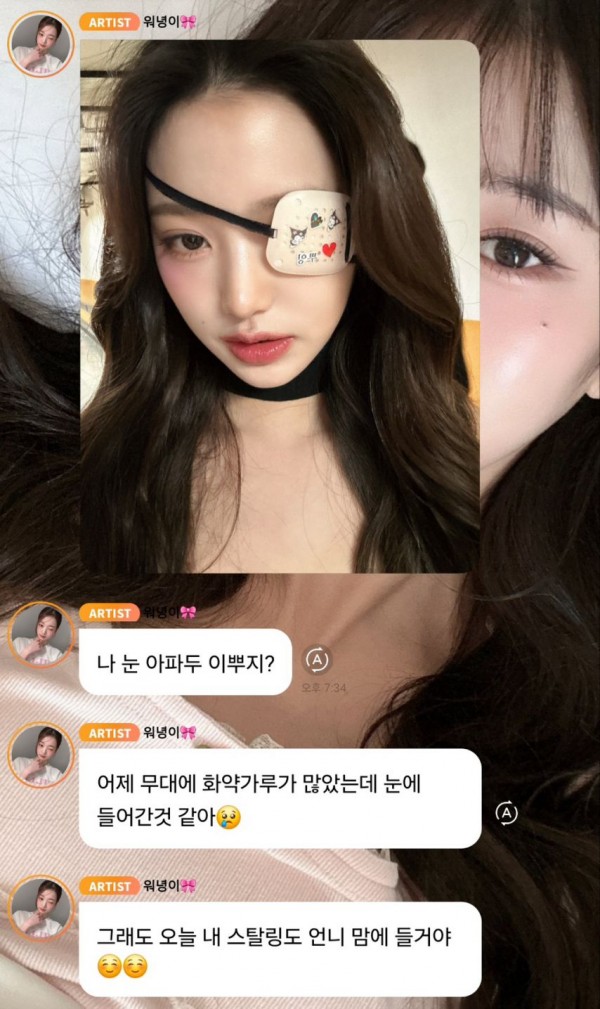The image size is (600, 1009).
Task: Open the artist avatar next to '그래도 오늘 내 스탈링도' message
Action: coord(41,908)
